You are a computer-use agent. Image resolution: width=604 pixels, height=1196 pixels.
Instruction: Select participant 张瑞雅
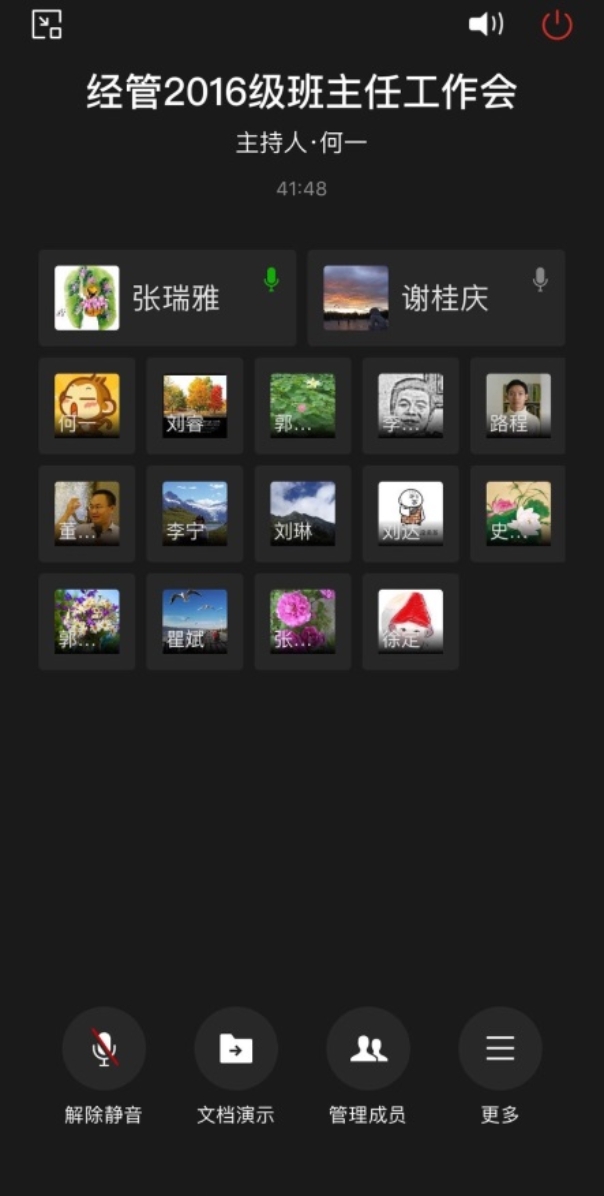coord(167,298)
